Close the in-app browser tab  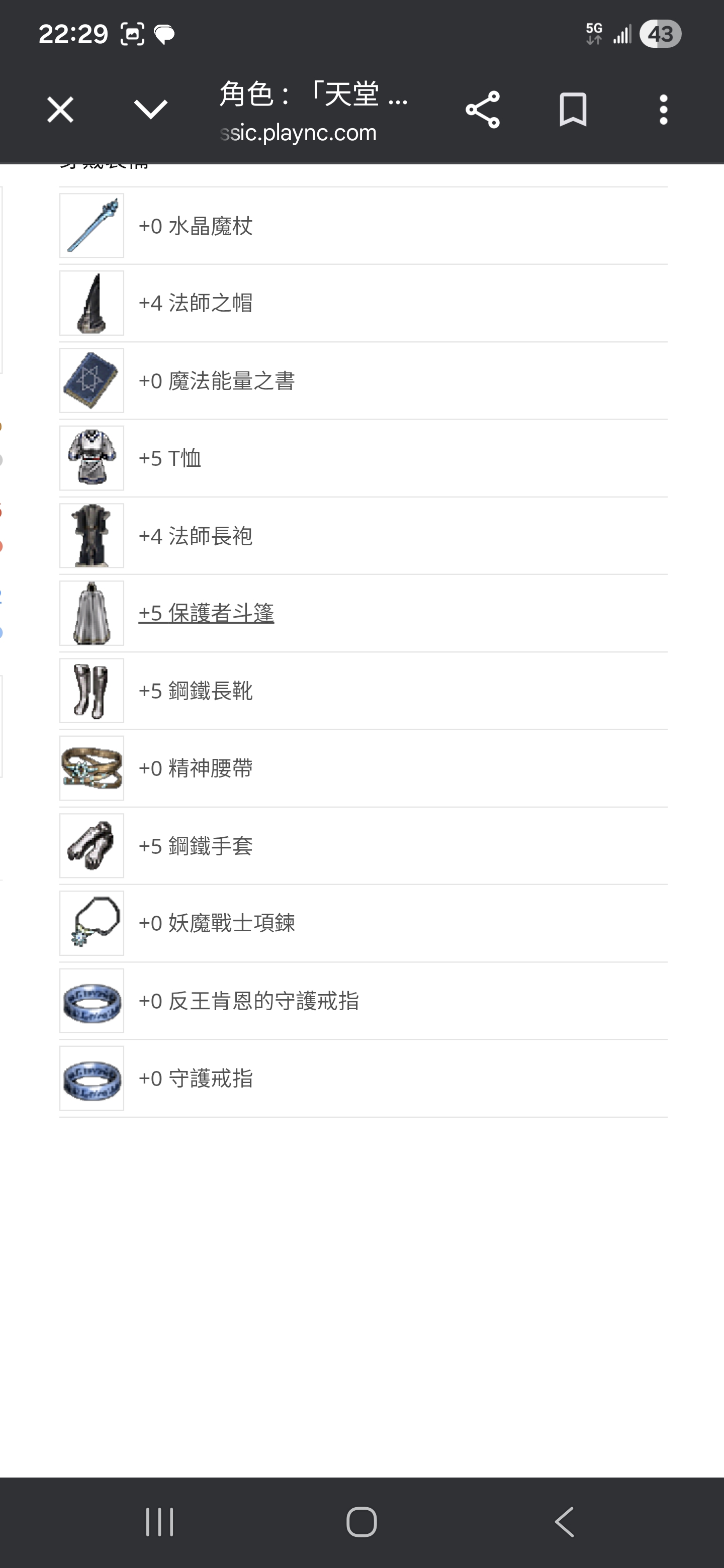click(x=60, y=110)
